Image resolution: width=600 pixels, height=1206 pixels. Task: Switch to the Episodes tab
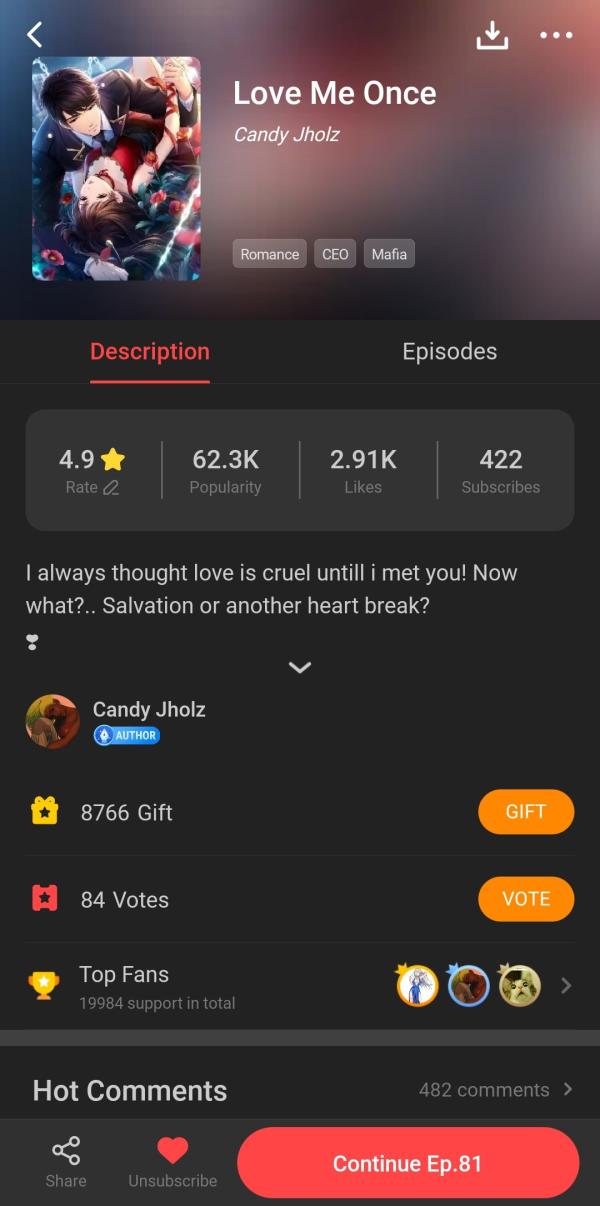coord(449,352)
